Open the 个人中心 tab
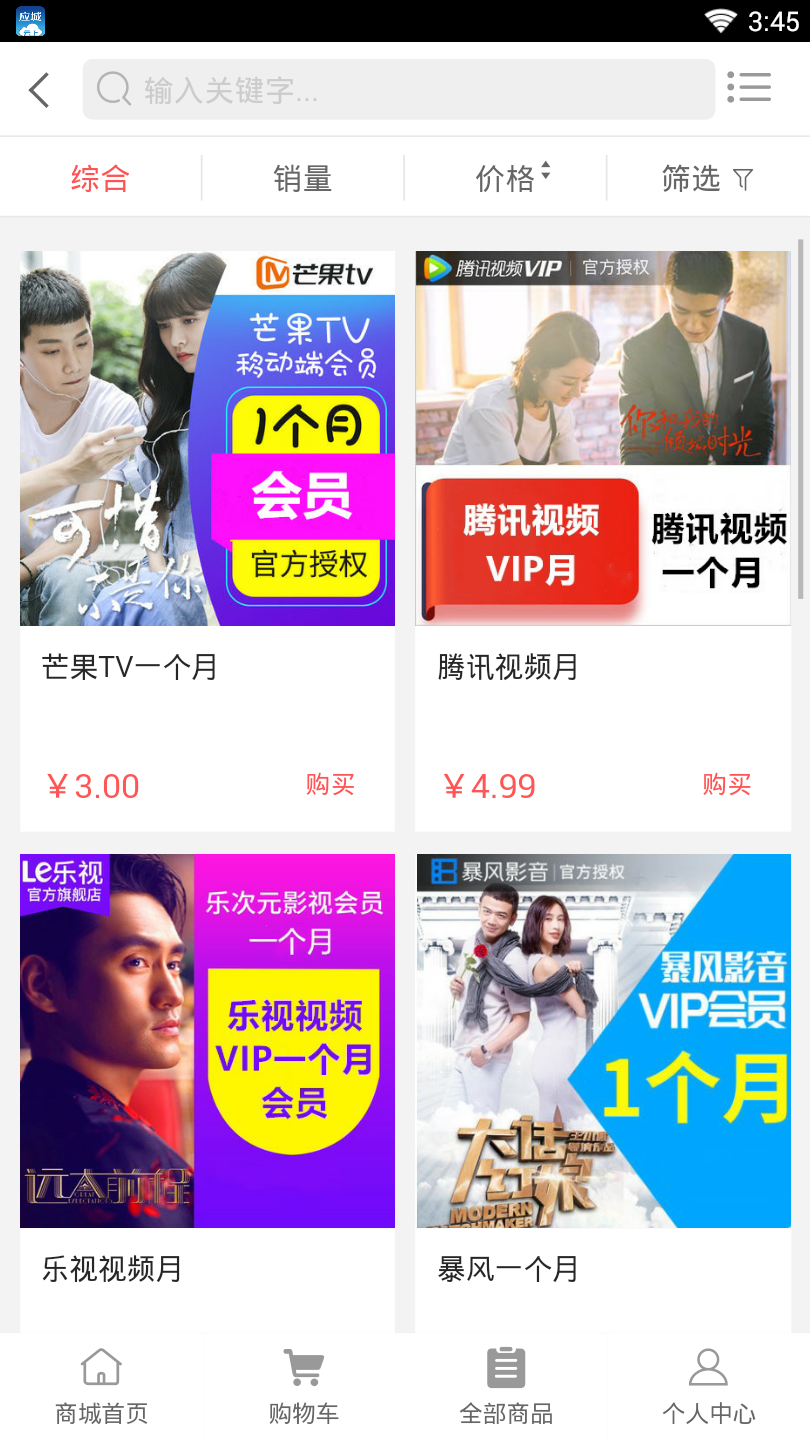This screenshot has width=810, height=1440. (708, 1386)
